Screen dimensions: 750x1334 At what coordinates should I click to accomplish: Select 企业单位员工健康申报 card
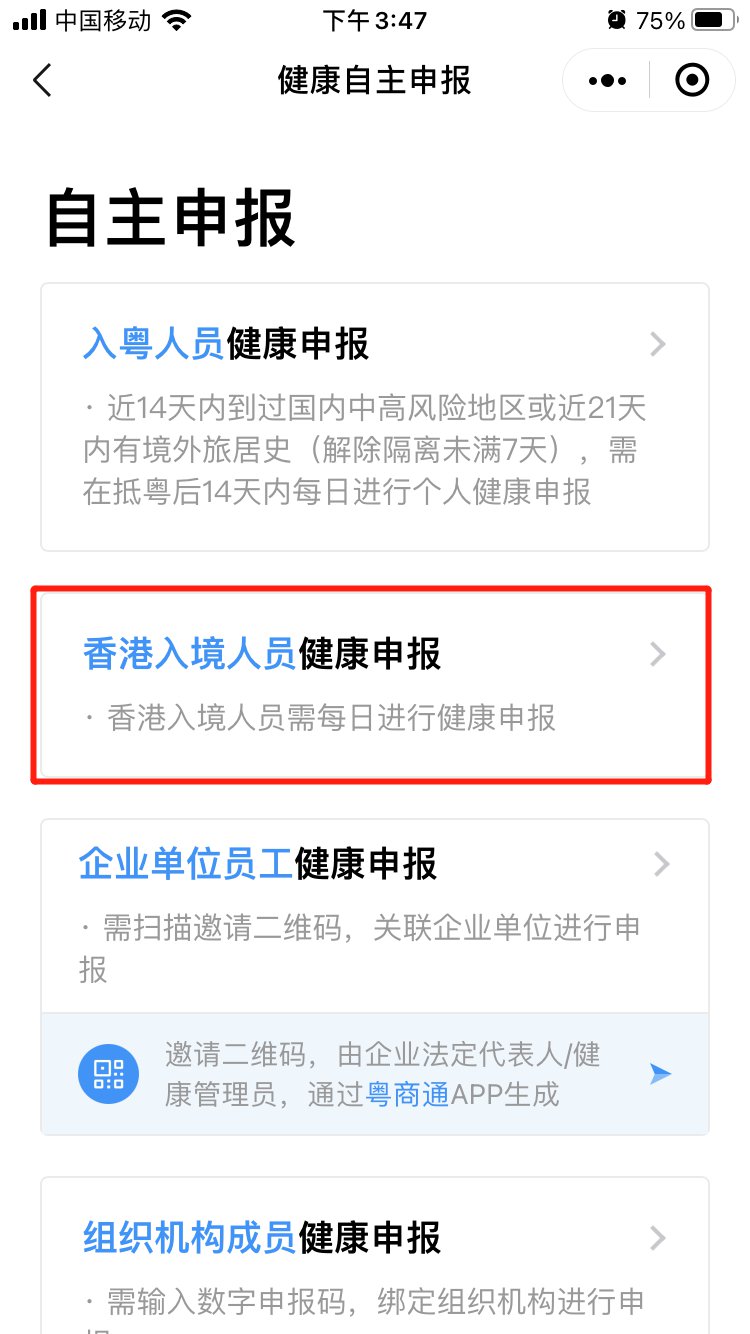(x=374, y=905)
